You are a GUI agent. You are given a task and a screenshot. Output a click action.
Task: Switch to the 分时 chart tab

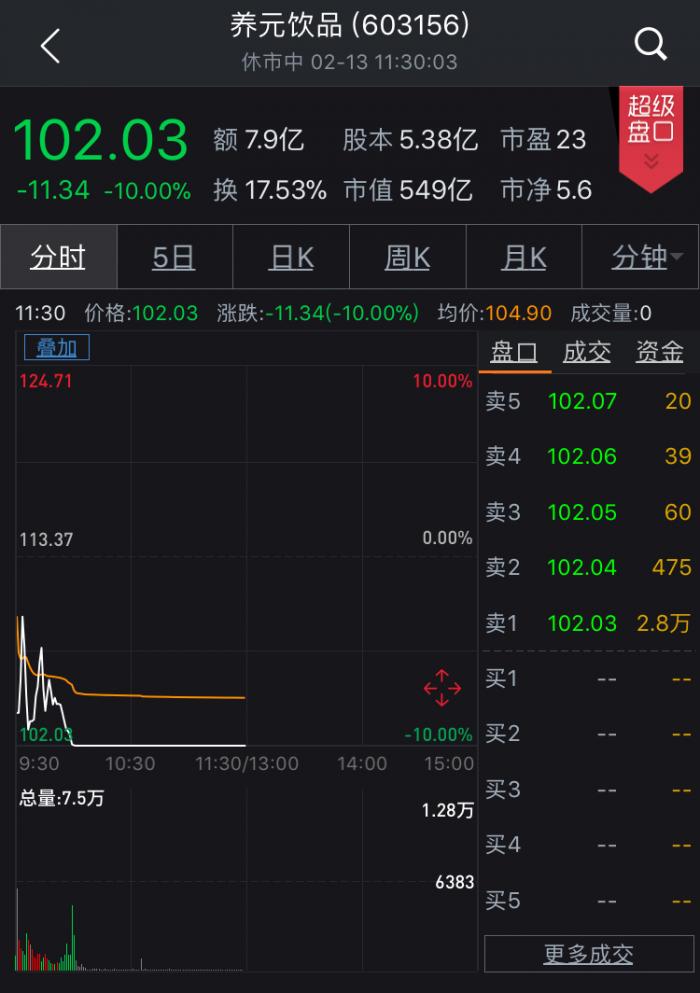58,258
